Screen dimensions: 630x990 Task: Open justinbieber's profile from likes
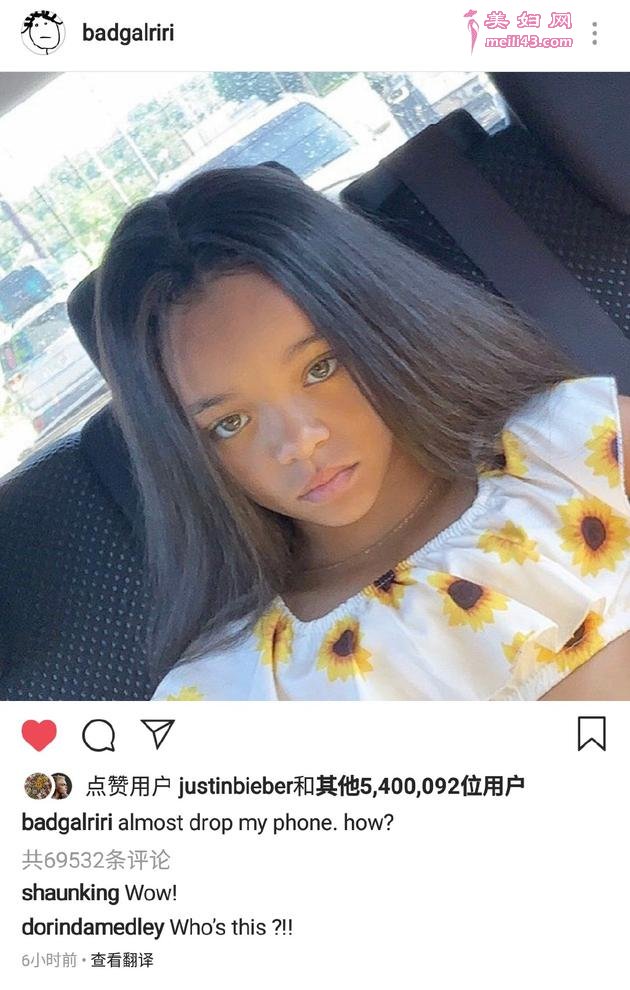(x=235, y=787)
